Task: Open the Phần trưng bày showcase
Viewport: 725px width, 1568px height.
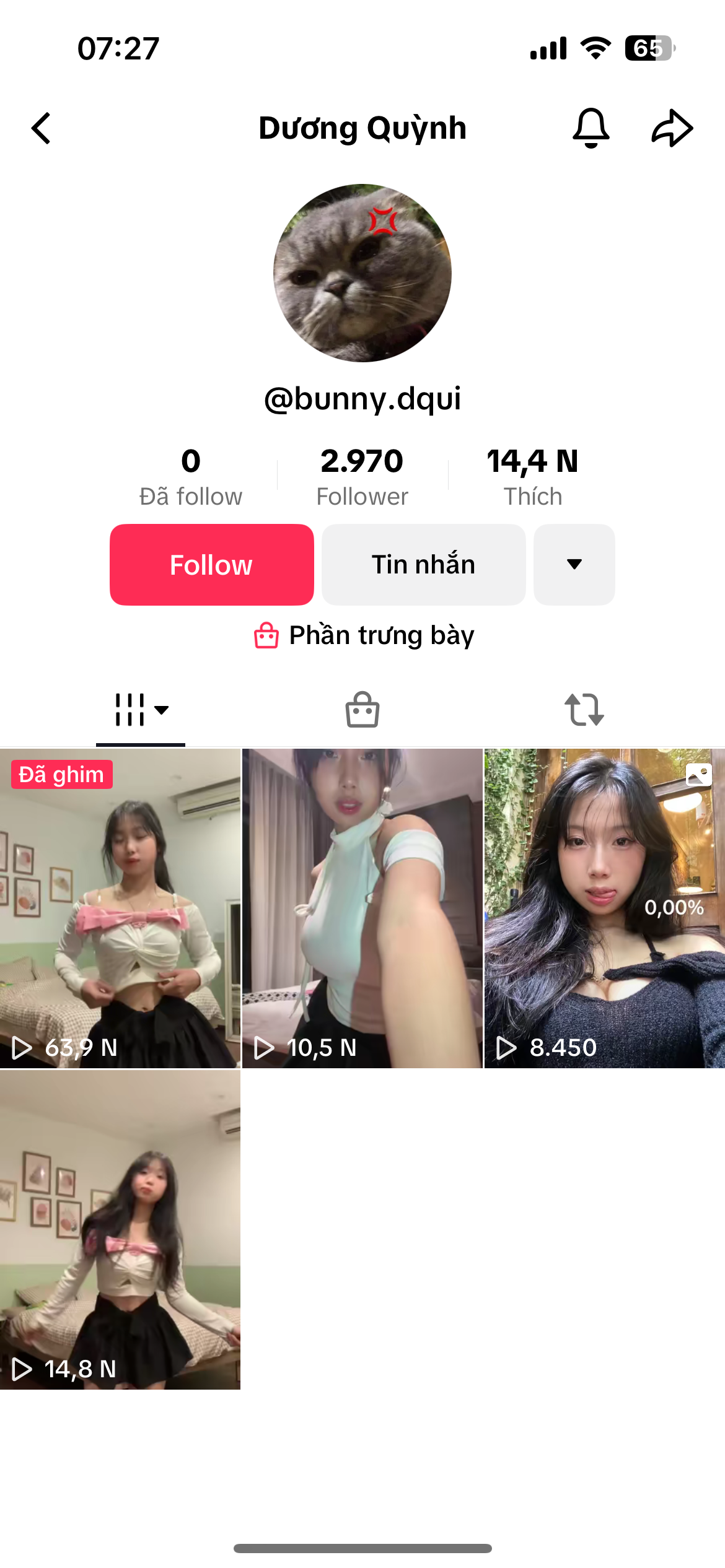Action: (x=364, y=635)
